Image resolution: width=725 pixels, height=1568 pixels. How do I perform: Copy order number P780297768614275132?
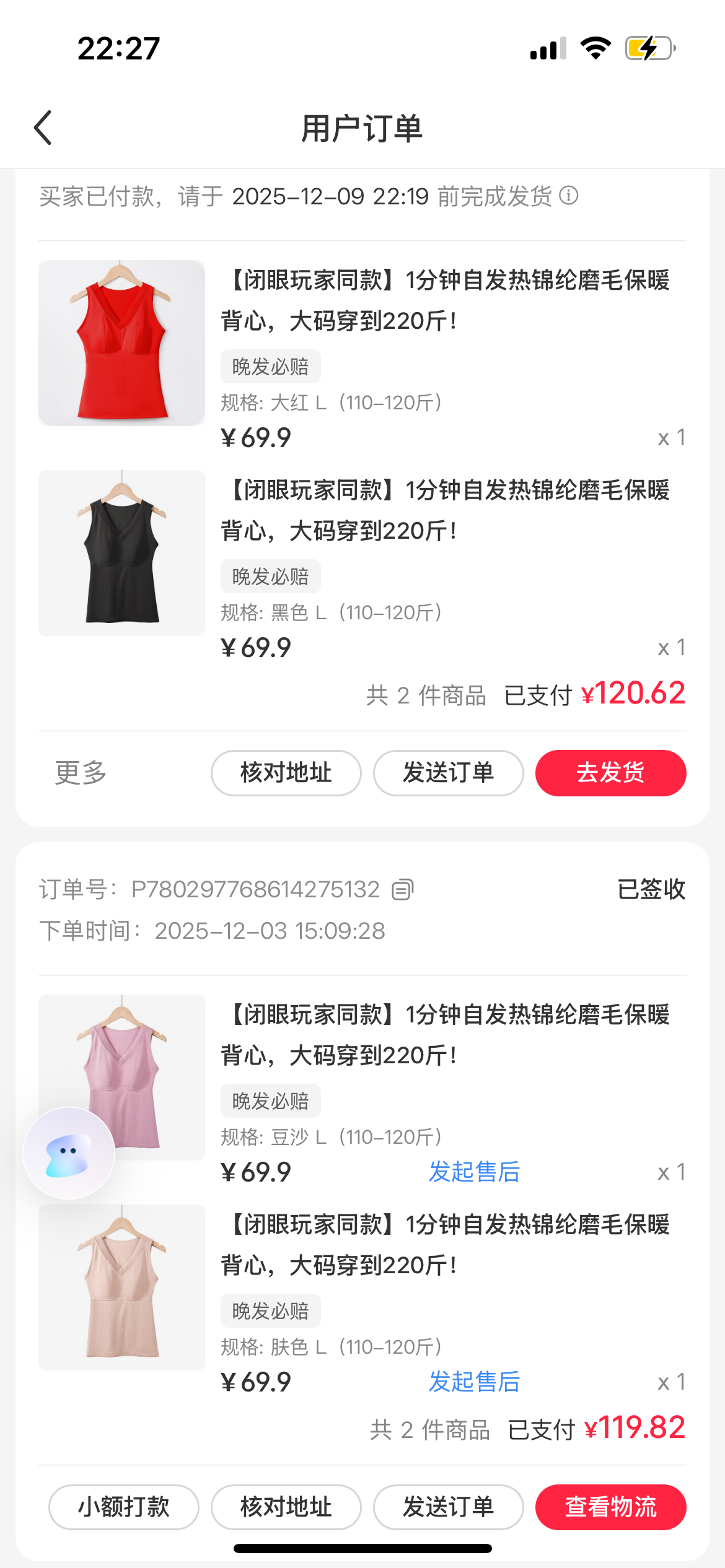click(402, 889)
